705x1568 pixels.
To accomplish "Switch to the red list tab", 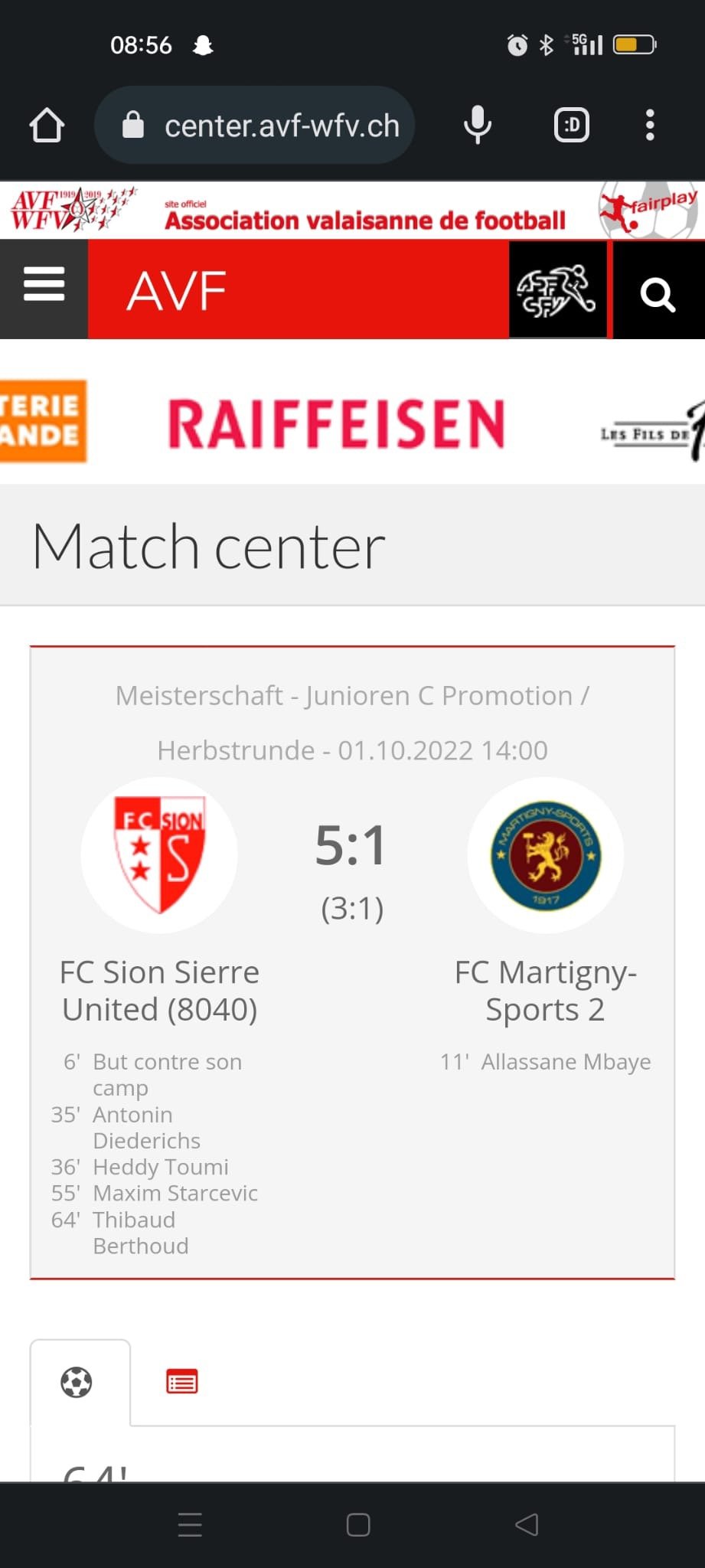I will (182, 1382).
